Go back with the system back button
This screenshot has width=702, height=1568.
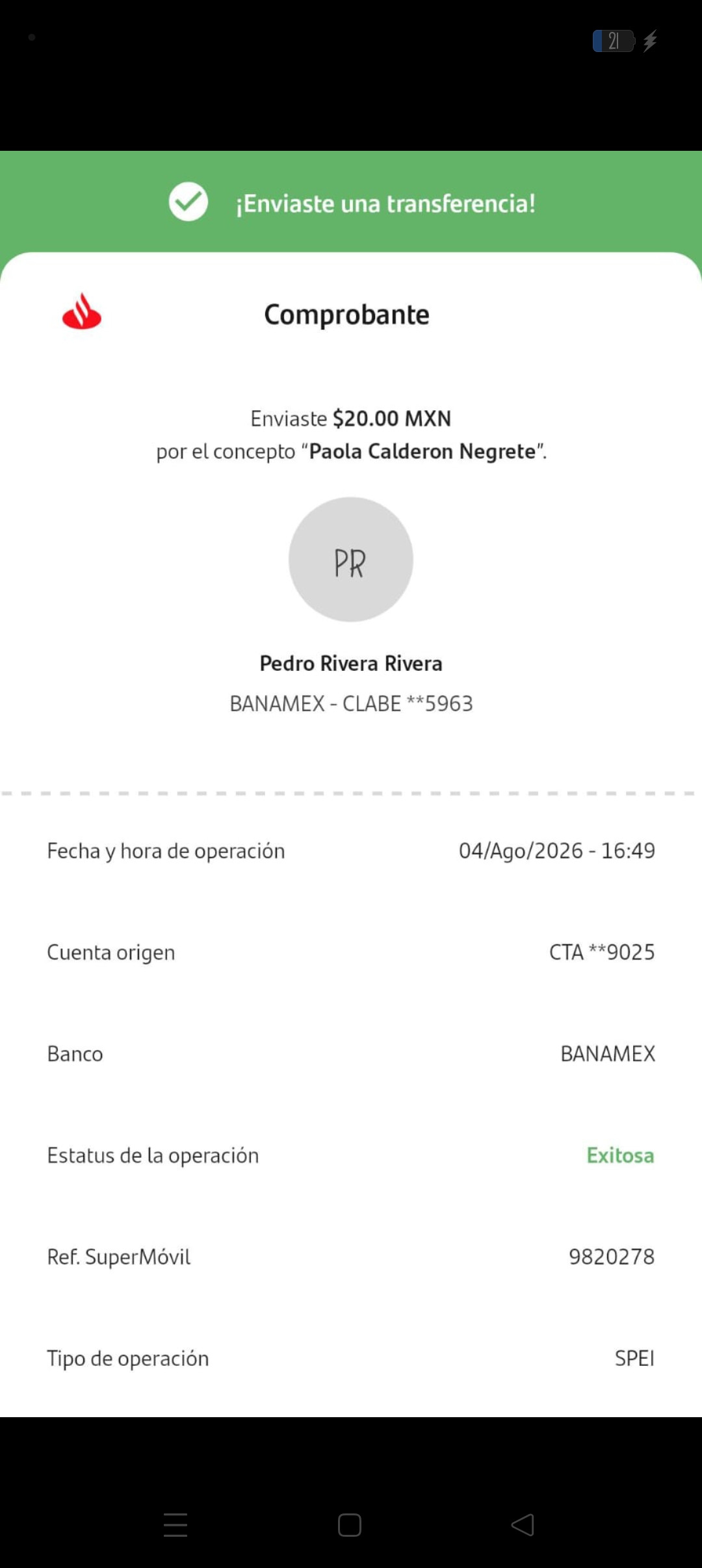[523, 1524]
